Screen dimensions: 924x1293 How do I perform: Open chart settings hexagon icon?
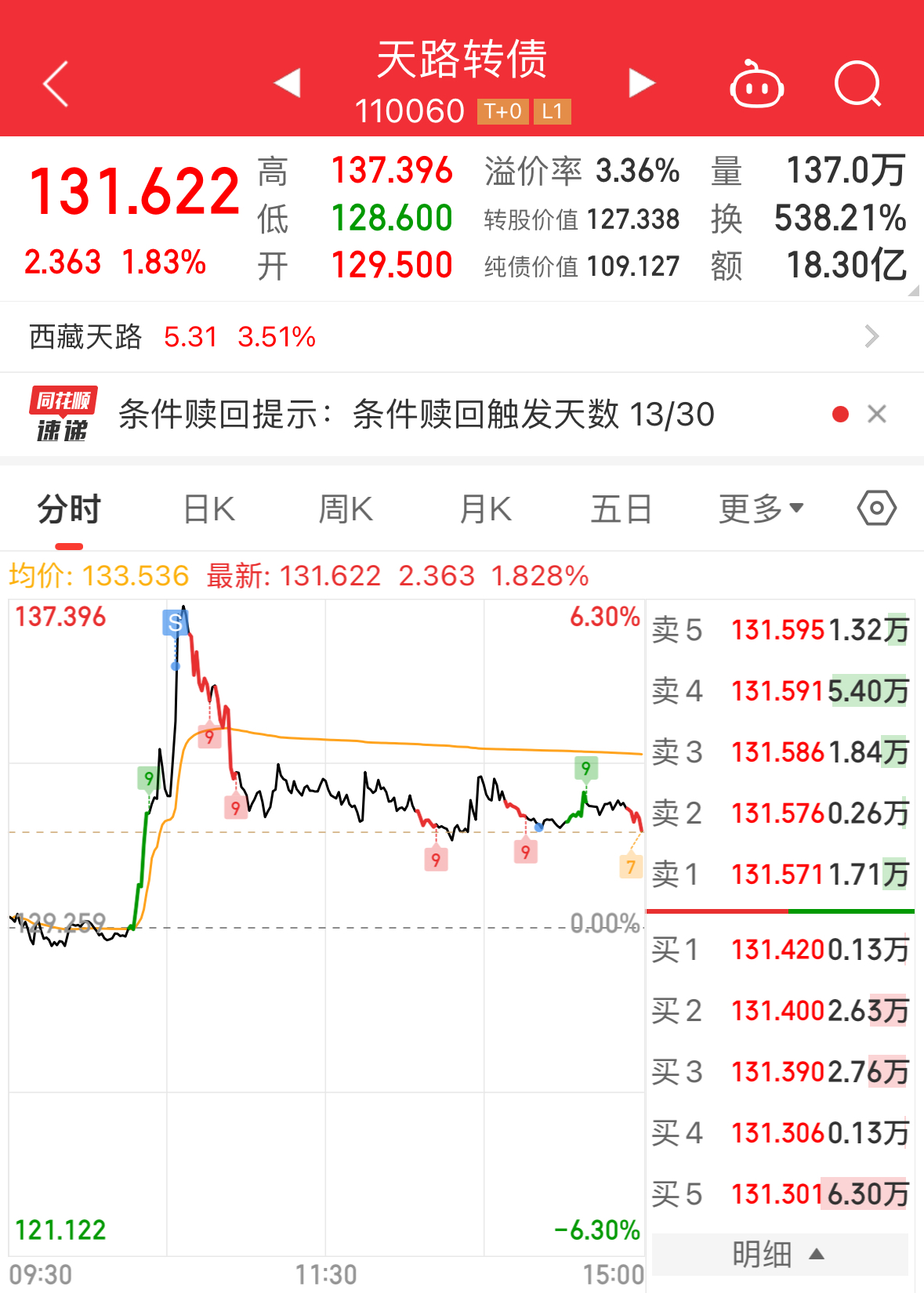pos(876,509)
